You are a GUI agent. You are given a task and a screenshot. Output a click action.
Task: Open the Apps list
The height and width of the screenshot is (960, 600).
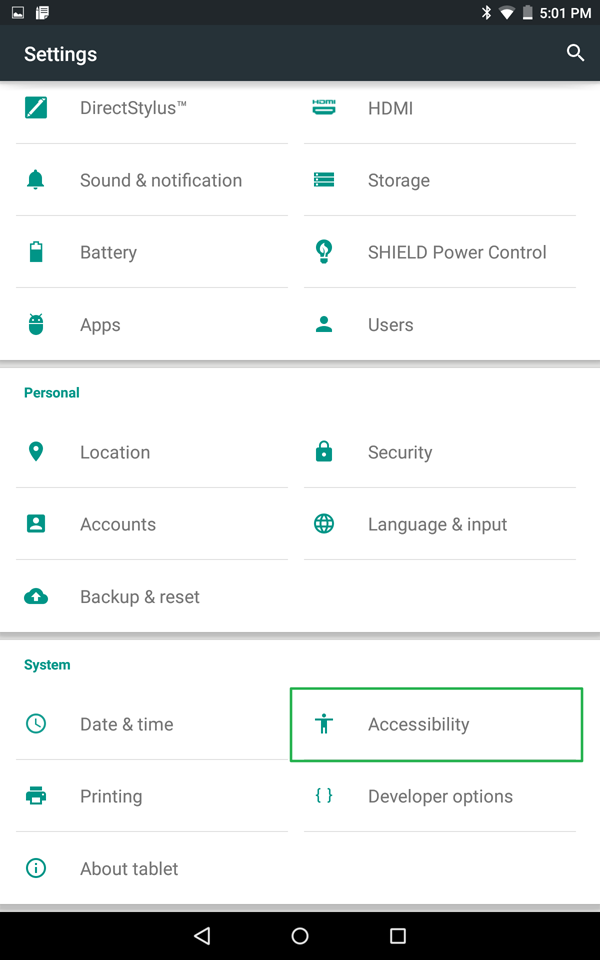click(x=100, y=325)
